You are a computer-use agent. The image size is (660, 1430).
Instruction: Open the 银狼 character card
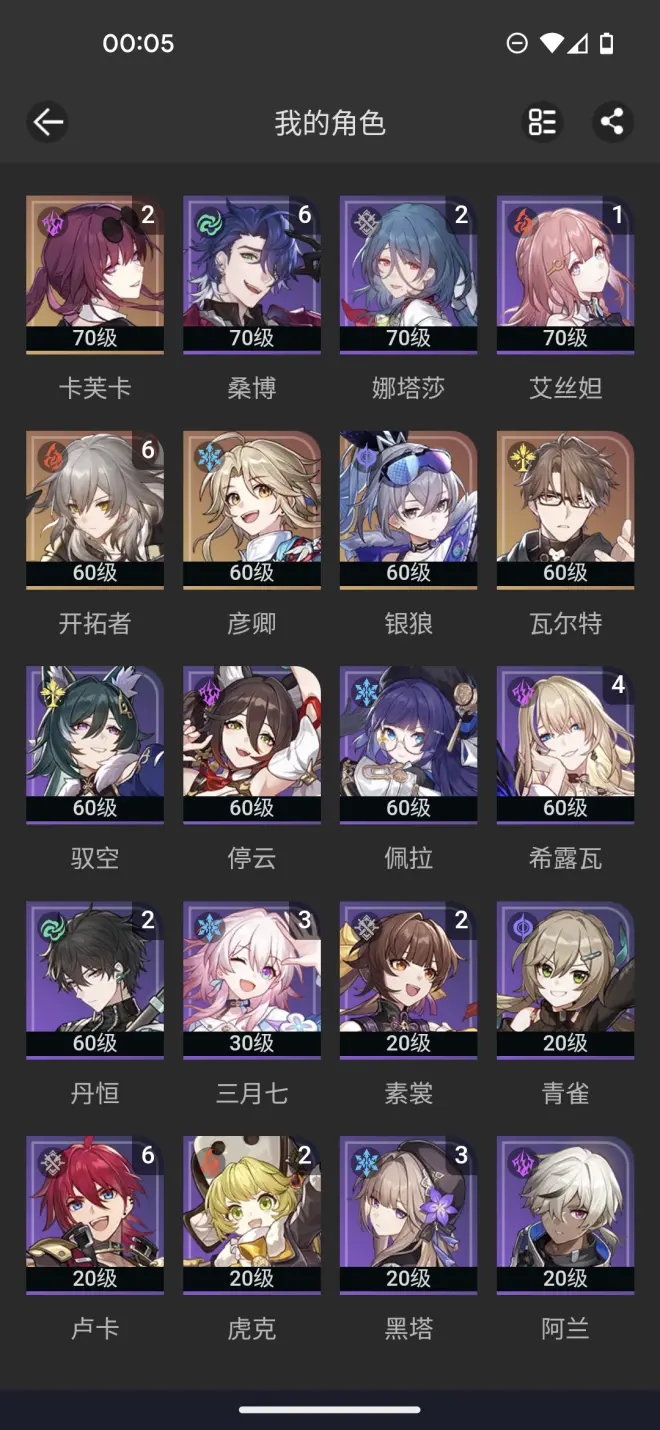click(408, 510)
